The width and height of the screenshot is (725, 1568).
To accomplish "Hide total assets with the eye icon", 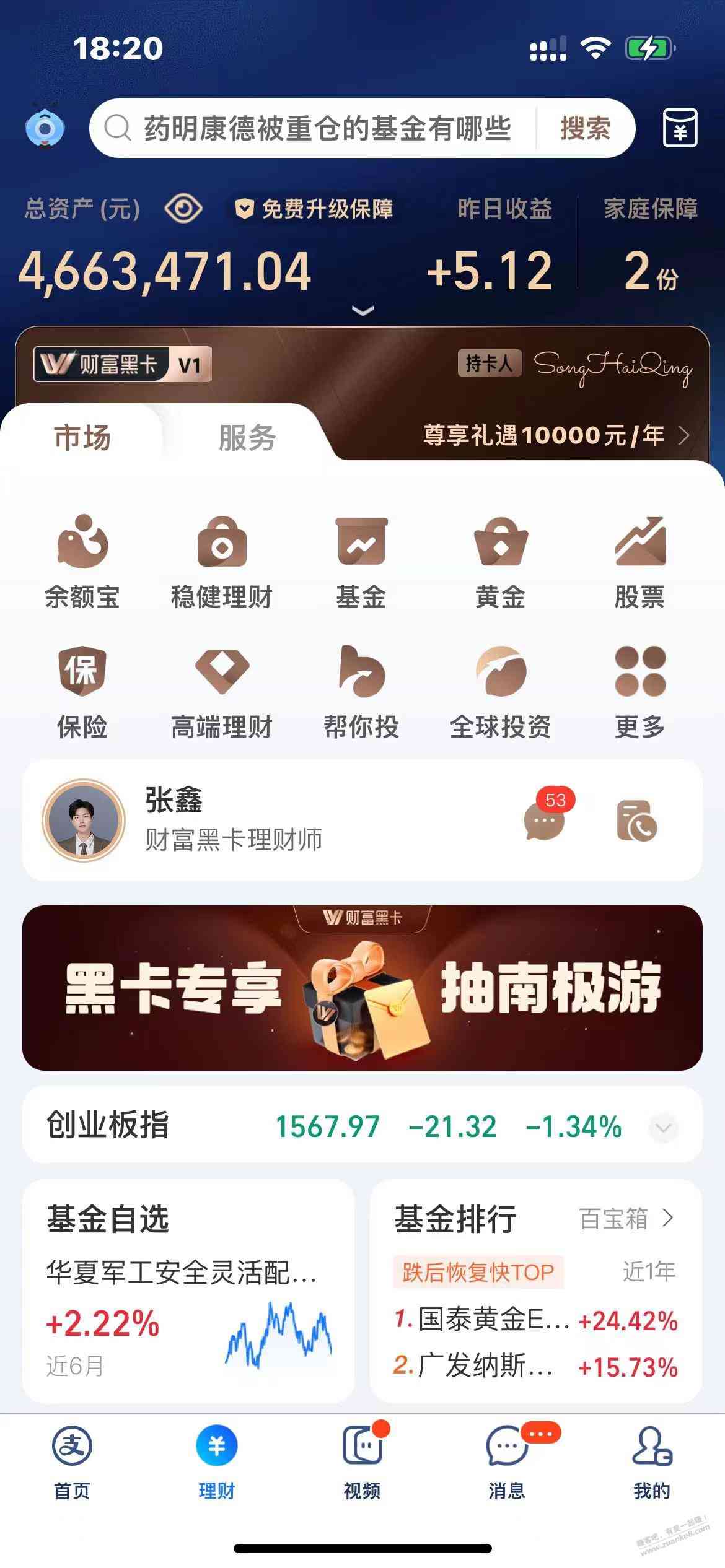I will tap(183, 209).
